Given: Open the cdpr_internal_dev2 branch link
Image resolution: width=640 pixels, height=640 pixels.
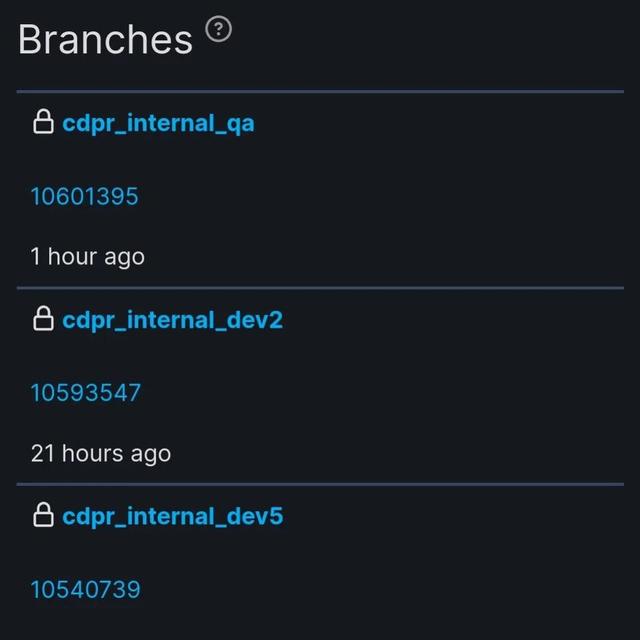Looking at the screenshot, I should (x=172, y=320).
